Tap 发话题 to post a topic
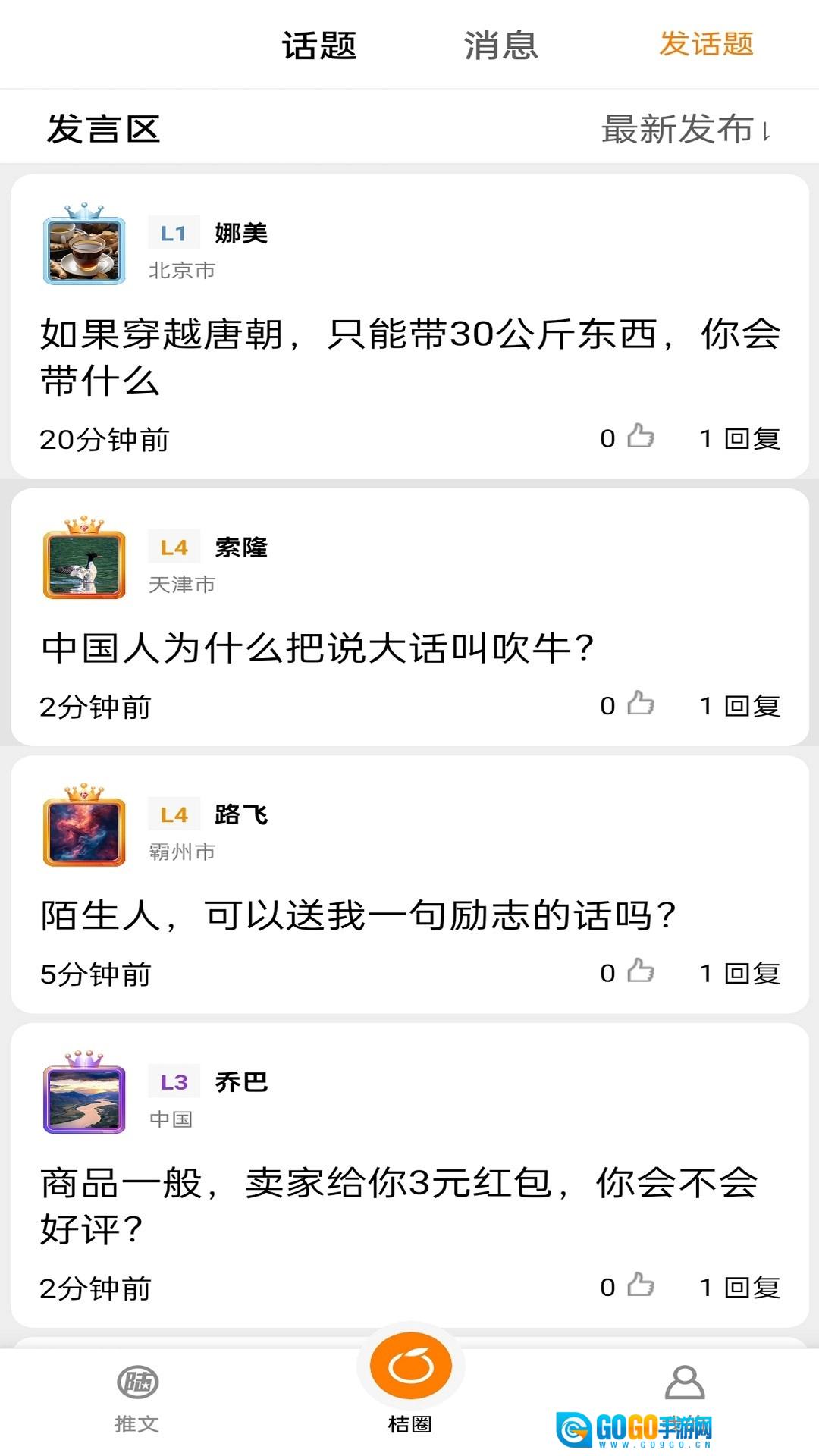The image size is (819, 1456). (x=706, y=44)
